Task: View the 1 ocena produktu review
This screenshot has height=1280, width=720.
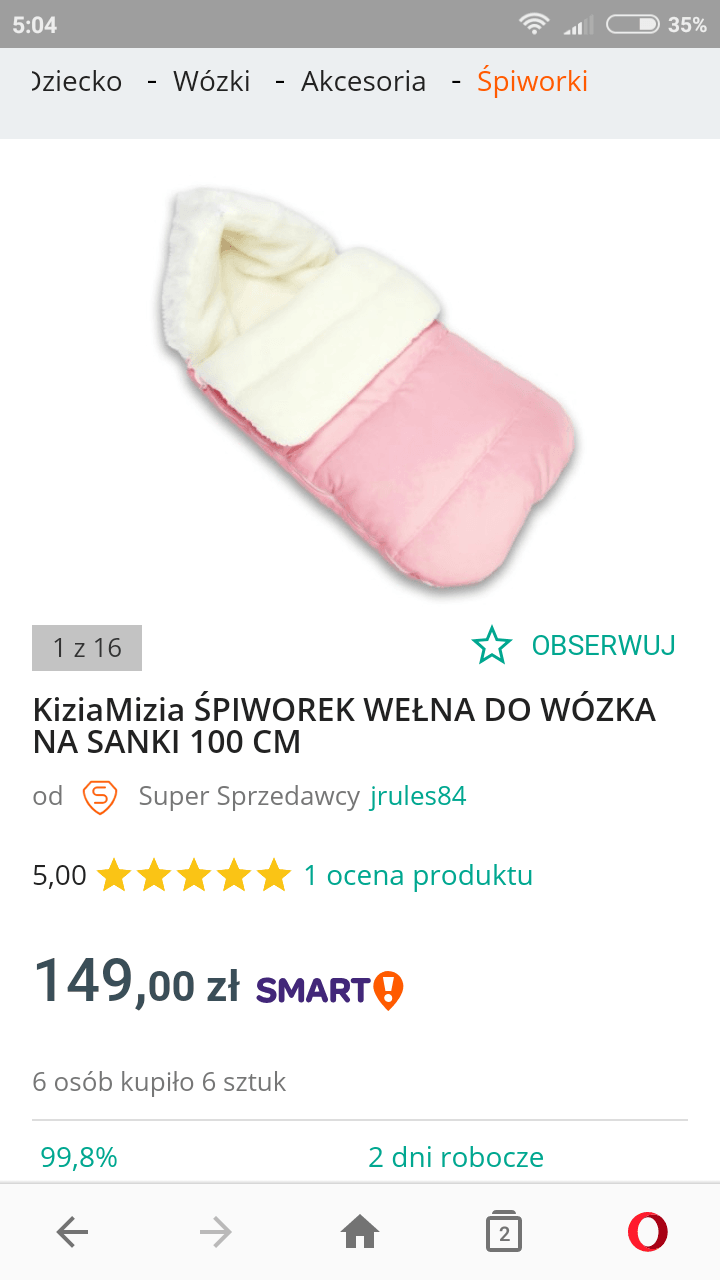Action: coord(418,876)
